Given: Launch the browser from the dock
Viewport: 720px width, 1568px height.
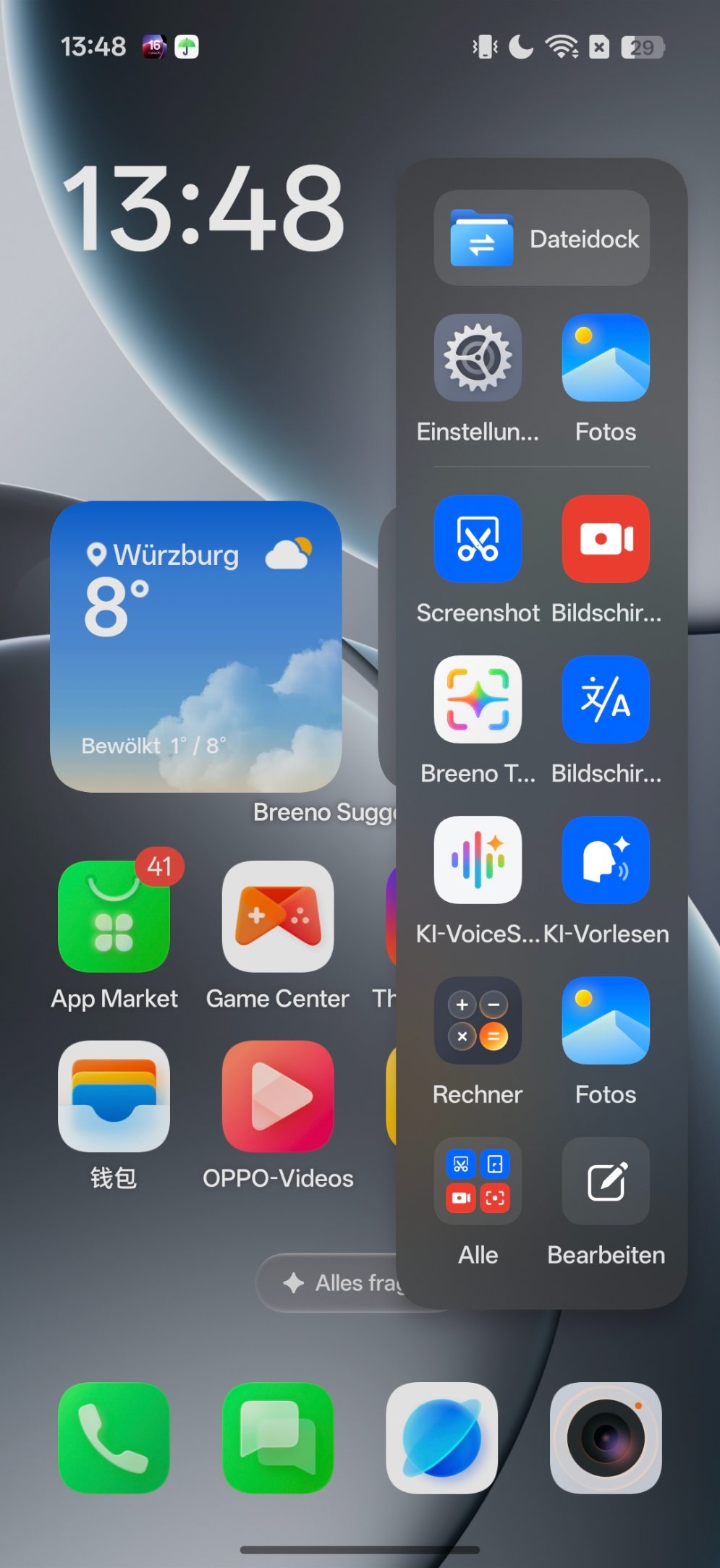Looking at the screenshot, I should coord(441,1438).
